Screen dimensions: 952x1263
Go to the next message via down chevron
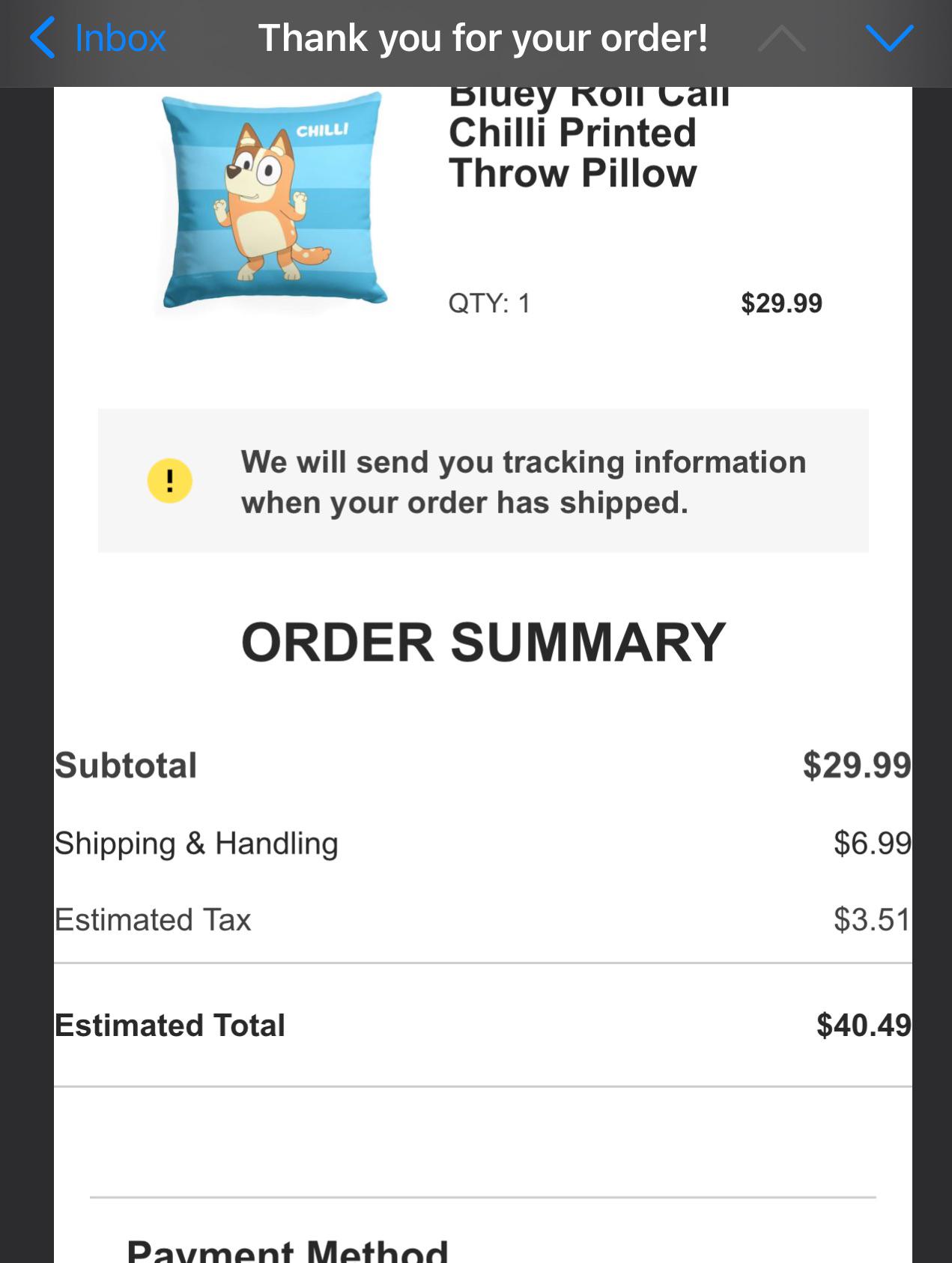coord(889,37)
